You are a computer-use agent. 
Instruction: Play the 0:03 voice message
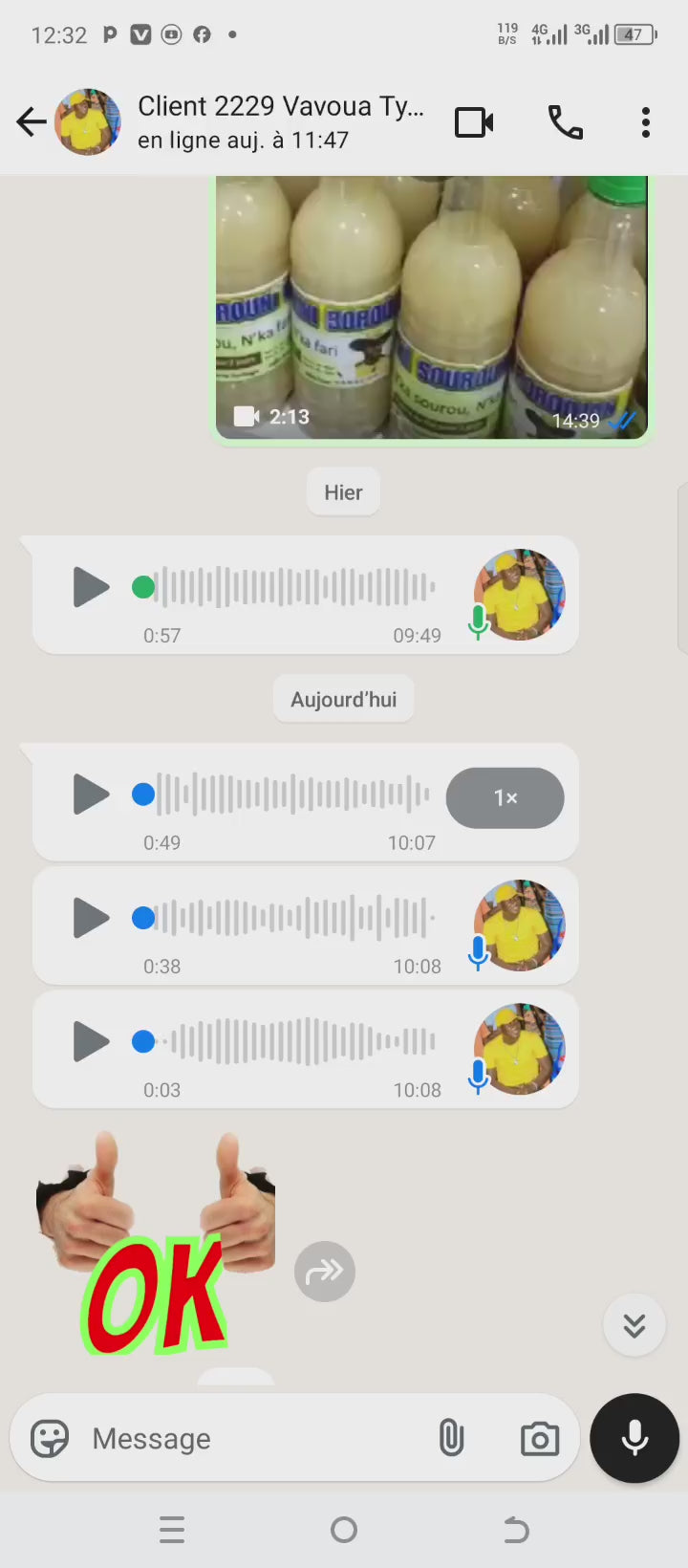pyautogui.click(x=91, y=1041)
